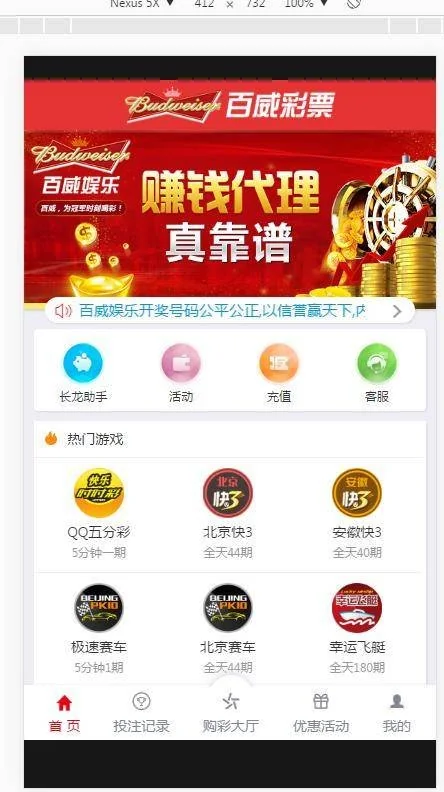The height and width of the screenshot is (792, 444).
Task: Open the QQ五分彩 game
Action: 98,514
